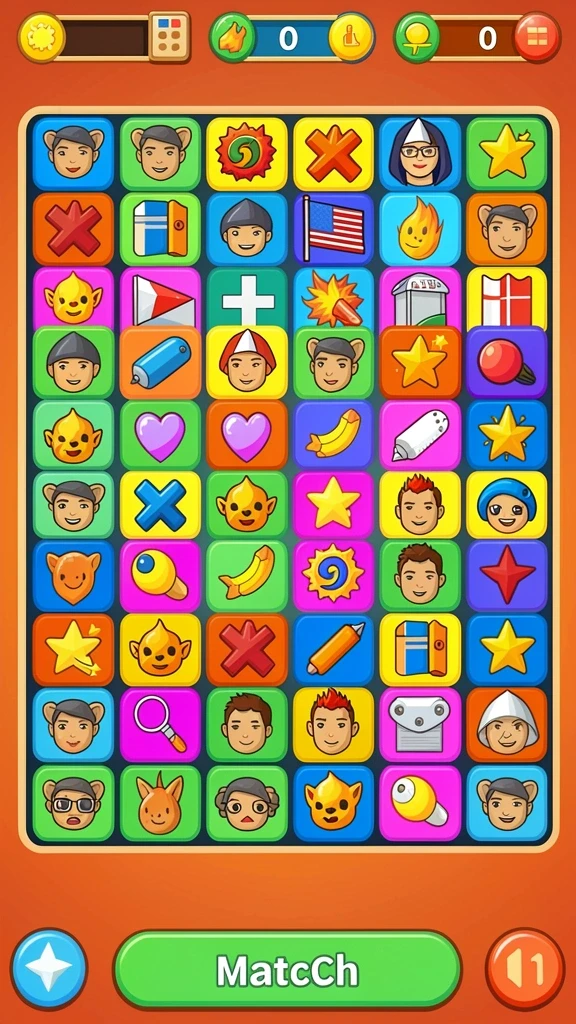Tap the round orange button right of MatcCh
The height and width of the screenshot is (1024, 576).
click(525, 969)
